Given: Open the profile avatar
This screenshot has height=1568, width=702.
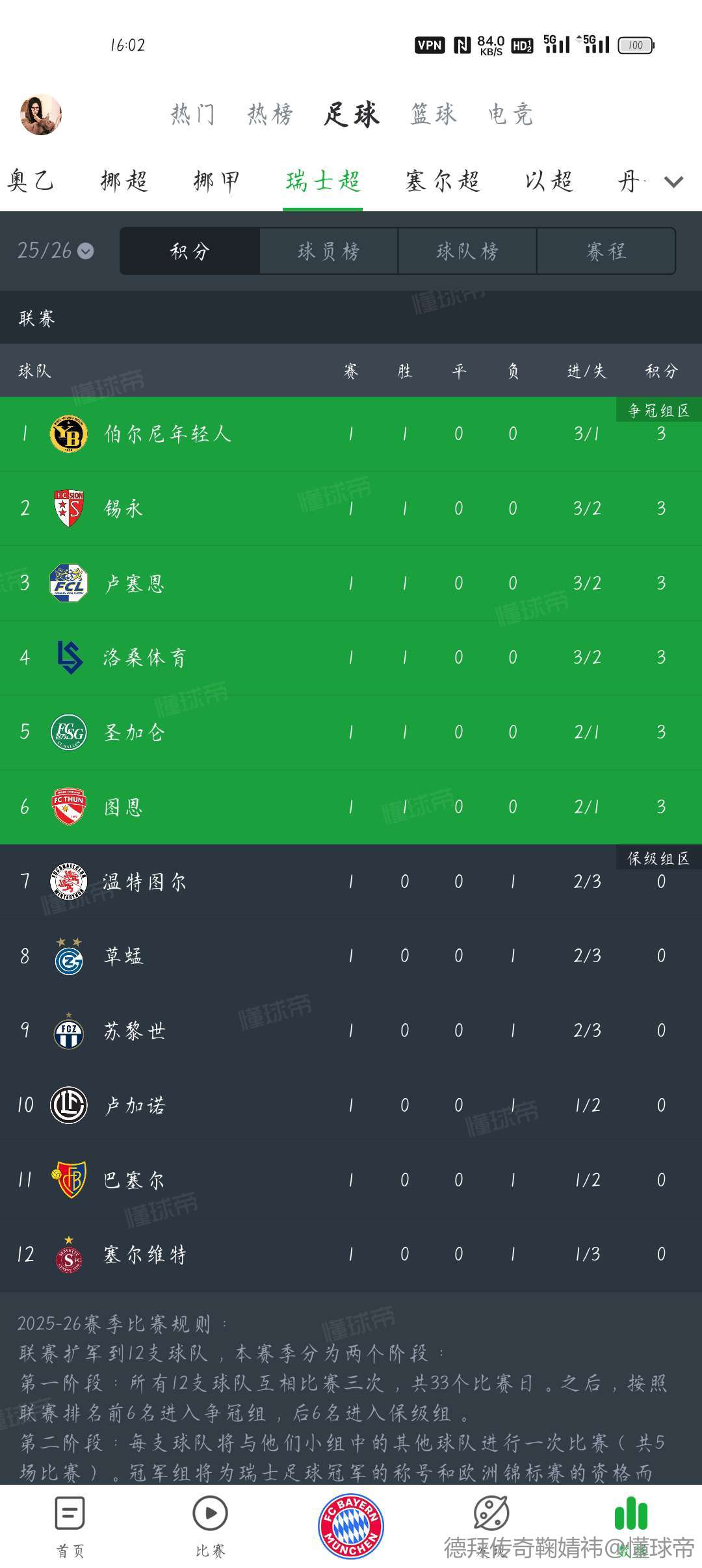Looking at the screenshot, I should click(41, 114).
